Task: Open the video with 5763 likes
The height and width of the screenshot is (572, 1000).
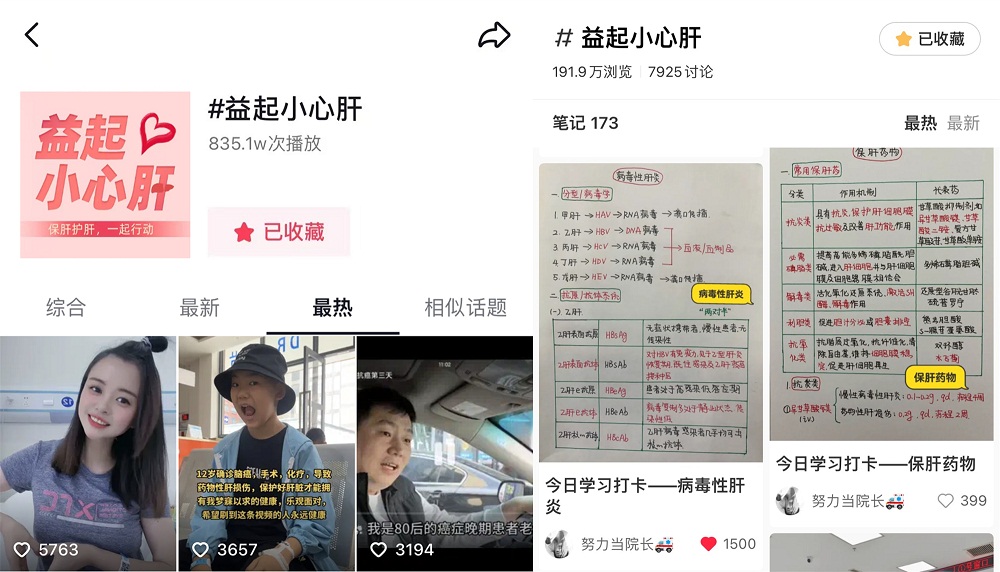Action: (88, 450)
